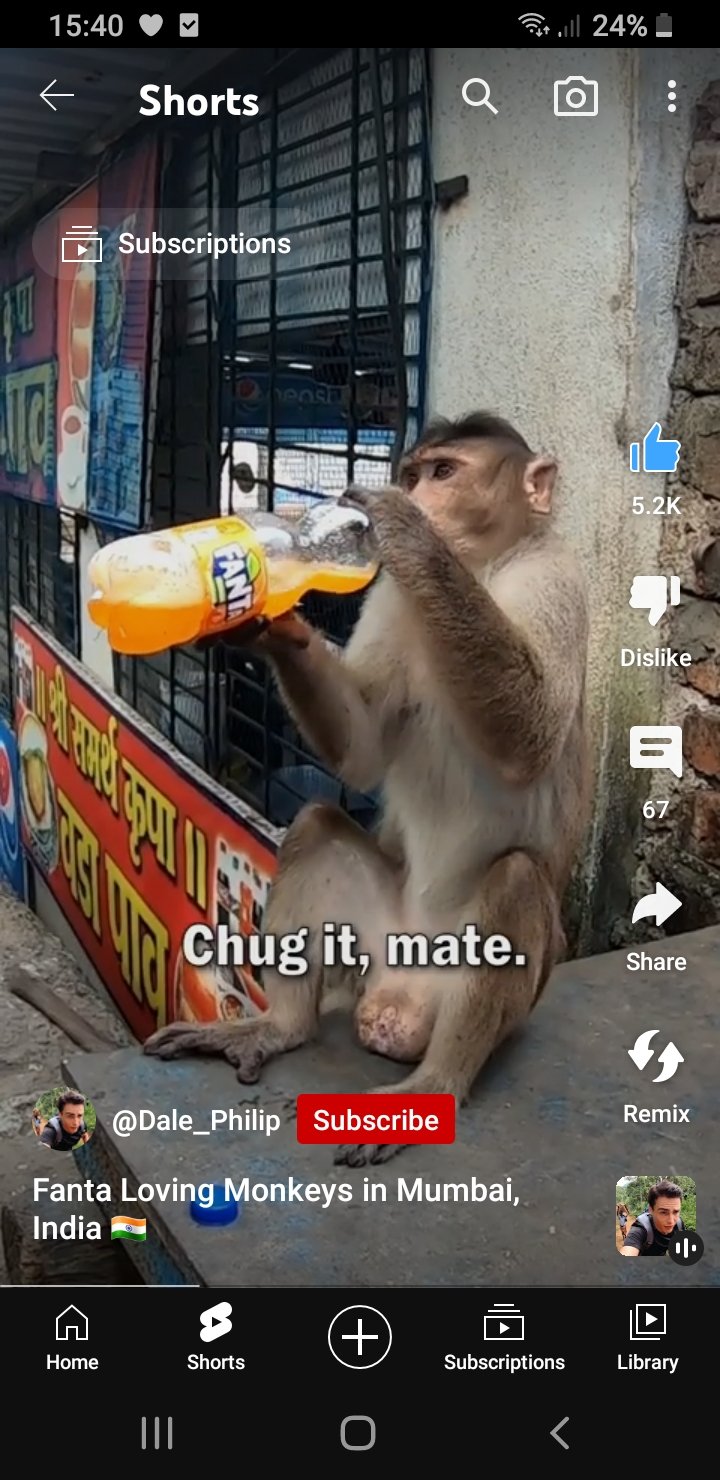The image size is (720, 1480).
Task: Remix this Short
Action: point(655,1057)
